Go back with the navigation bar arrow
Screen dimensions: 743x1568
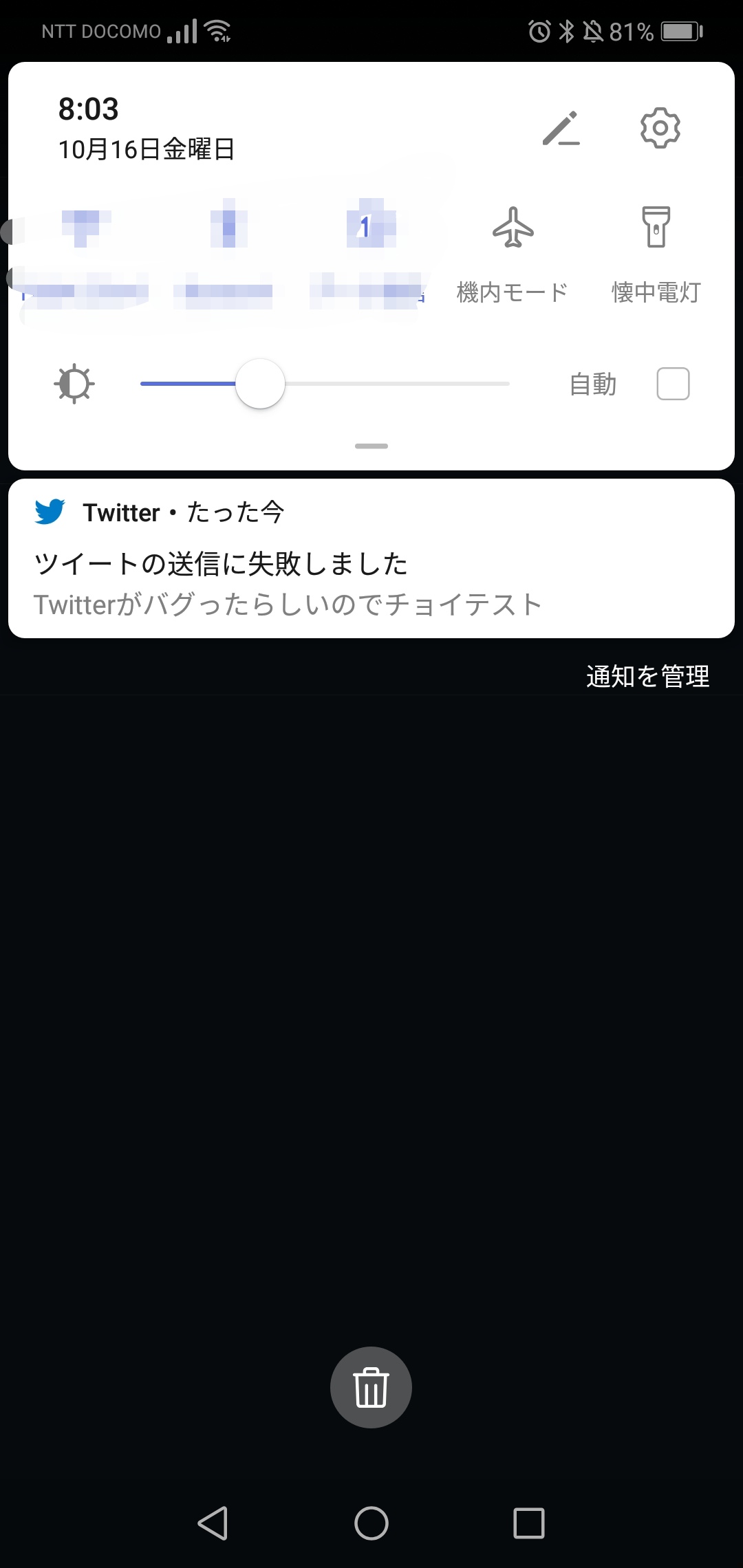[x=213, y=1523]
